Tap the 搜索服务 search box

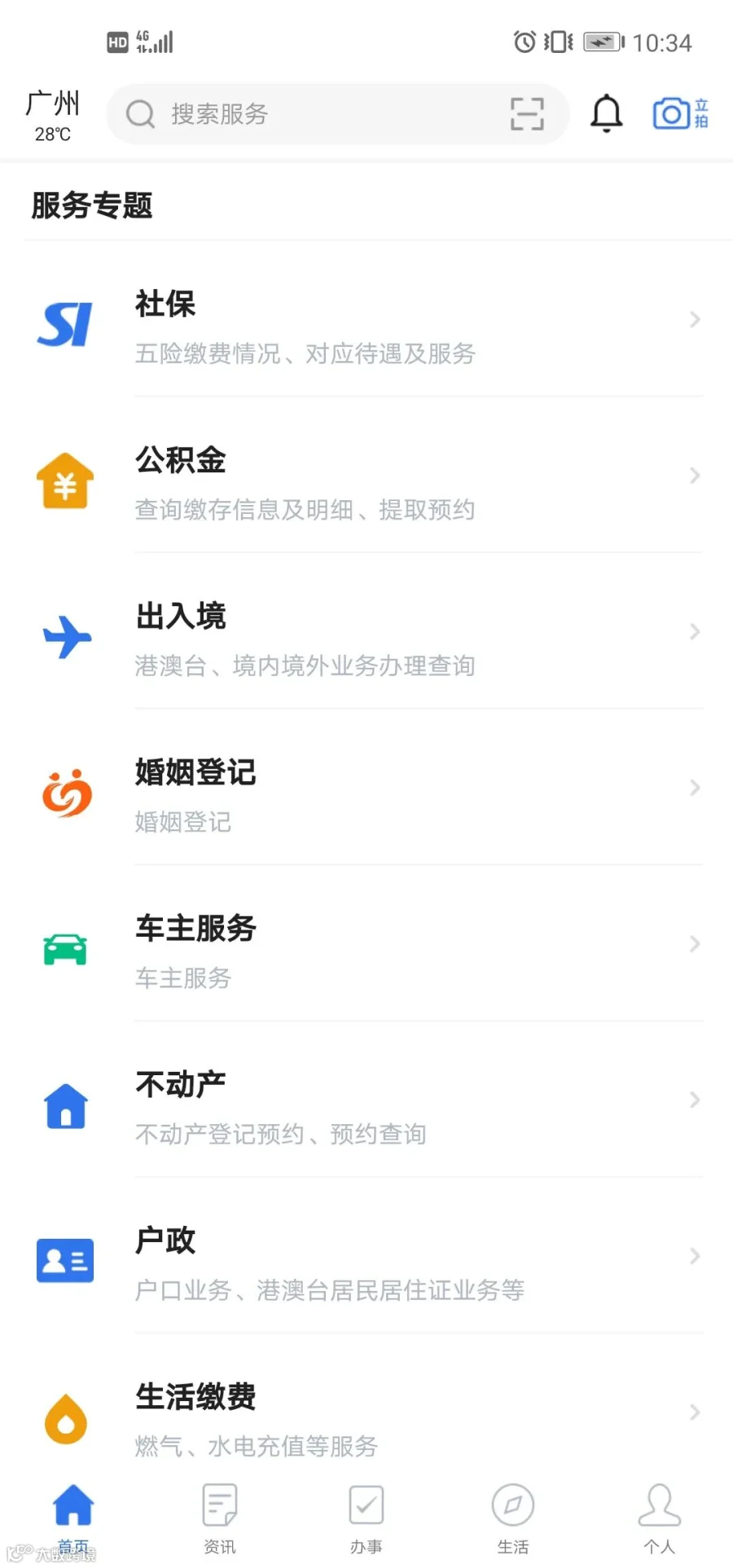[x=309, y=114]
